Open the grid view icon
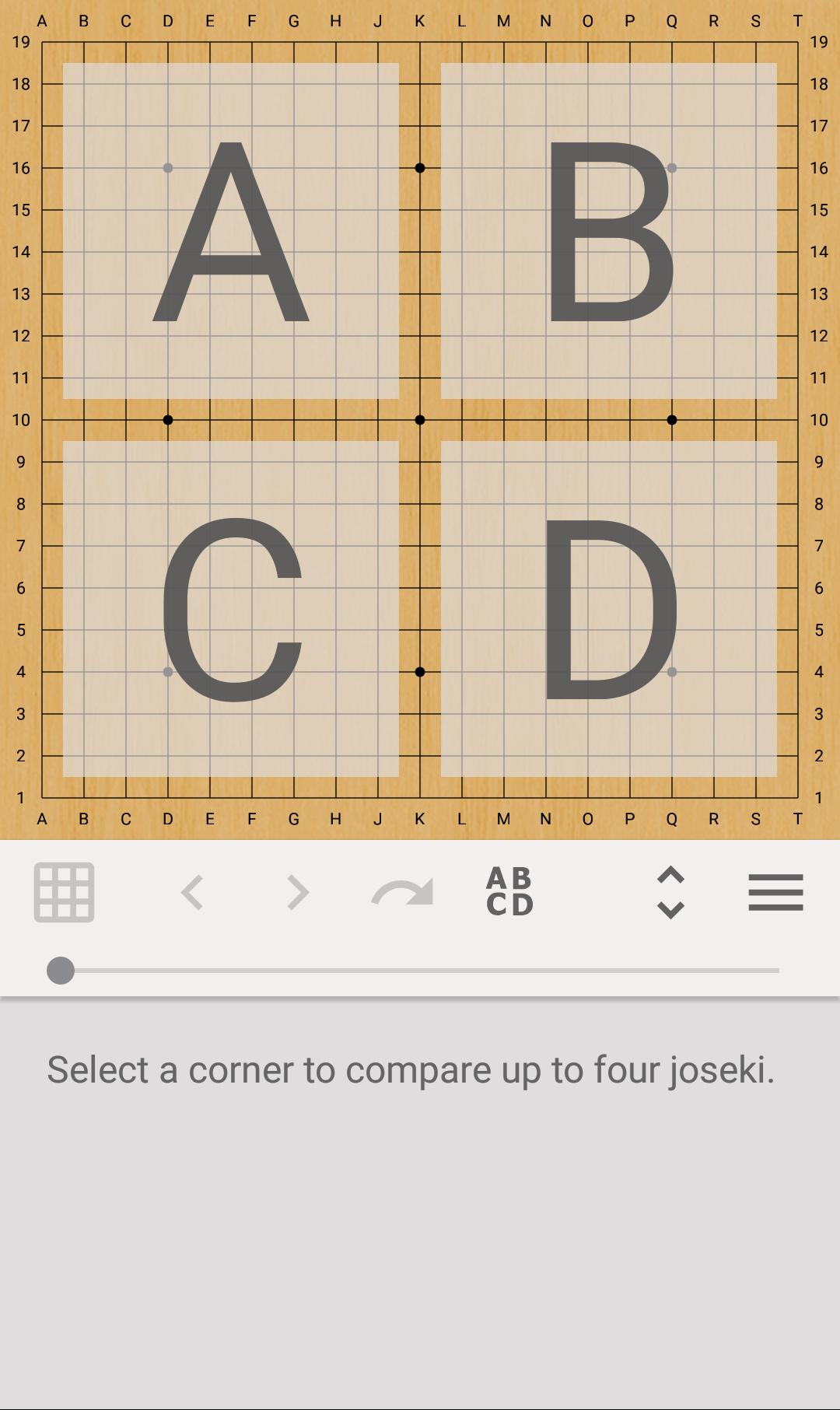 pos(64,892)
